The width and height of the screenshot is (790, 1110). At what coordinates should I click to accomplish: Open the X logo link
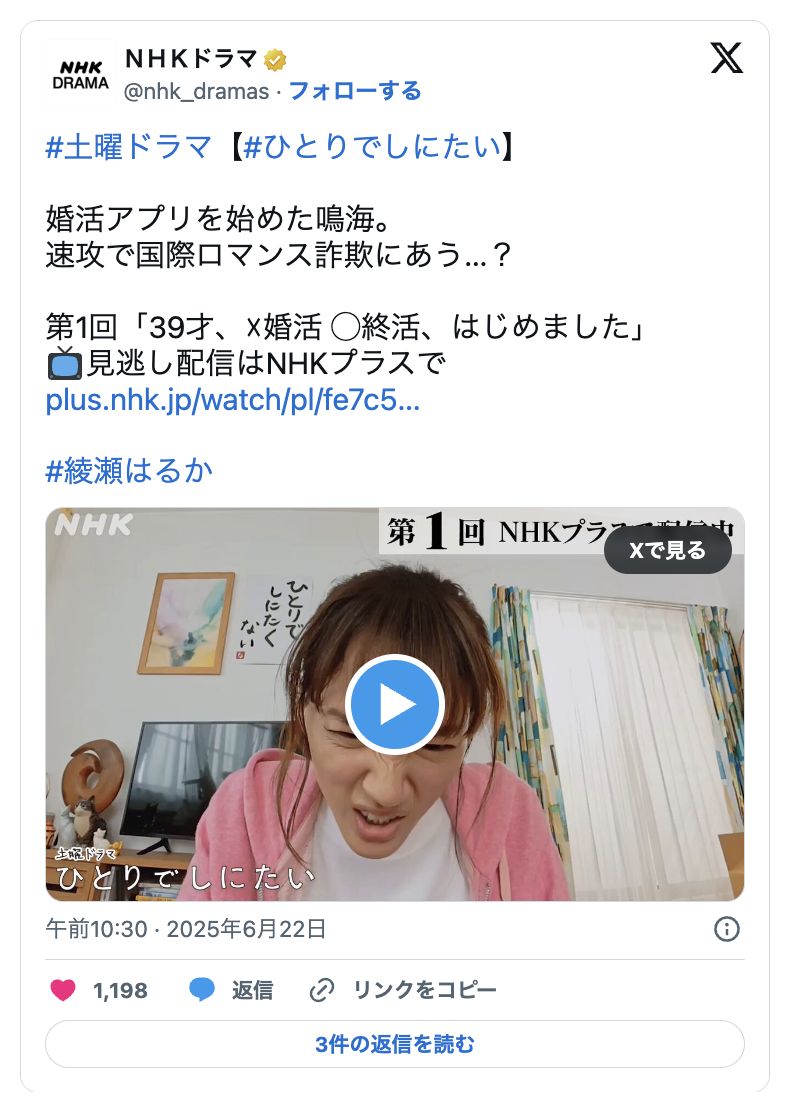coord(727,58)
